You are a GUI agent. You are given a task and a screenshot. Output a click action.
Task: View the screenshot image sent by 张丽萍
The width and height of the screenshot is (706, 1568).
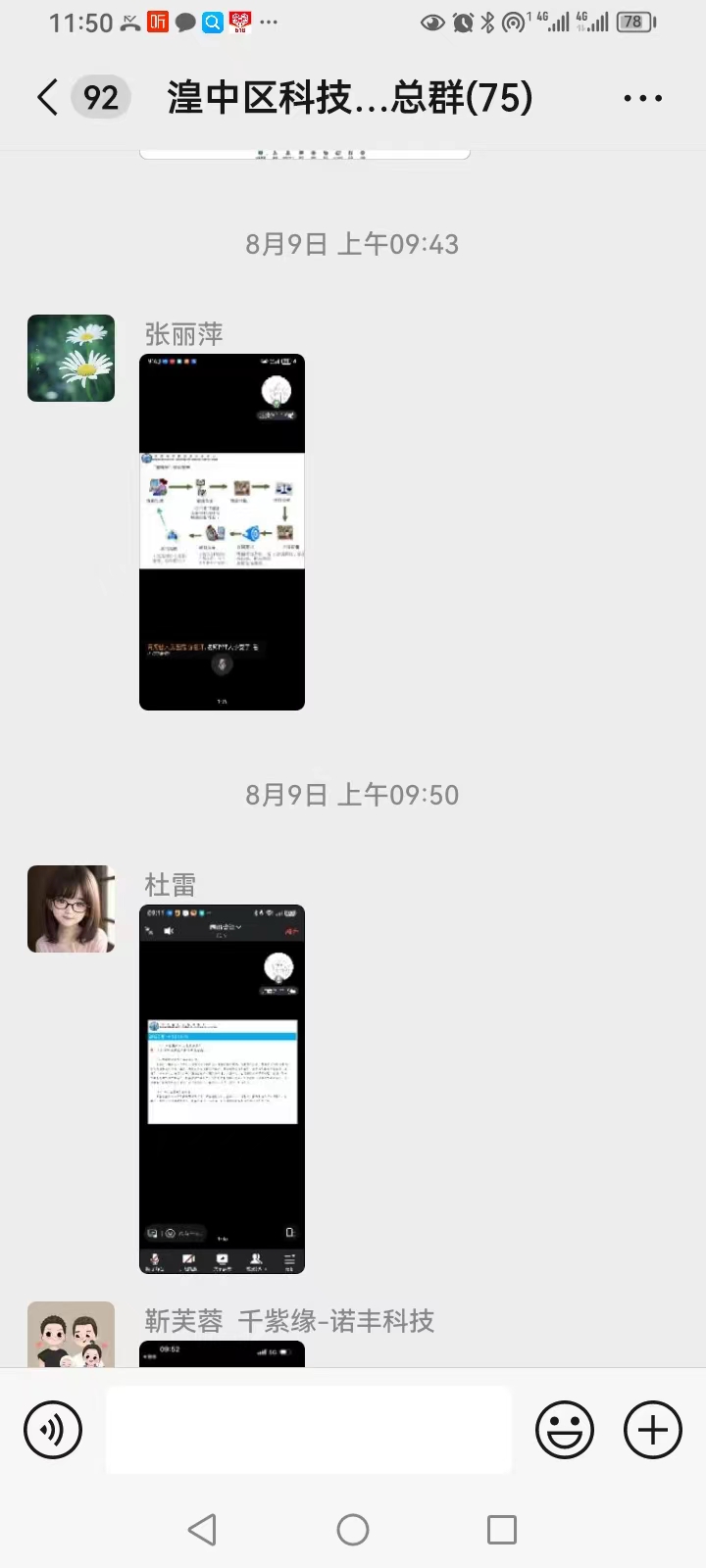point(222,531)
